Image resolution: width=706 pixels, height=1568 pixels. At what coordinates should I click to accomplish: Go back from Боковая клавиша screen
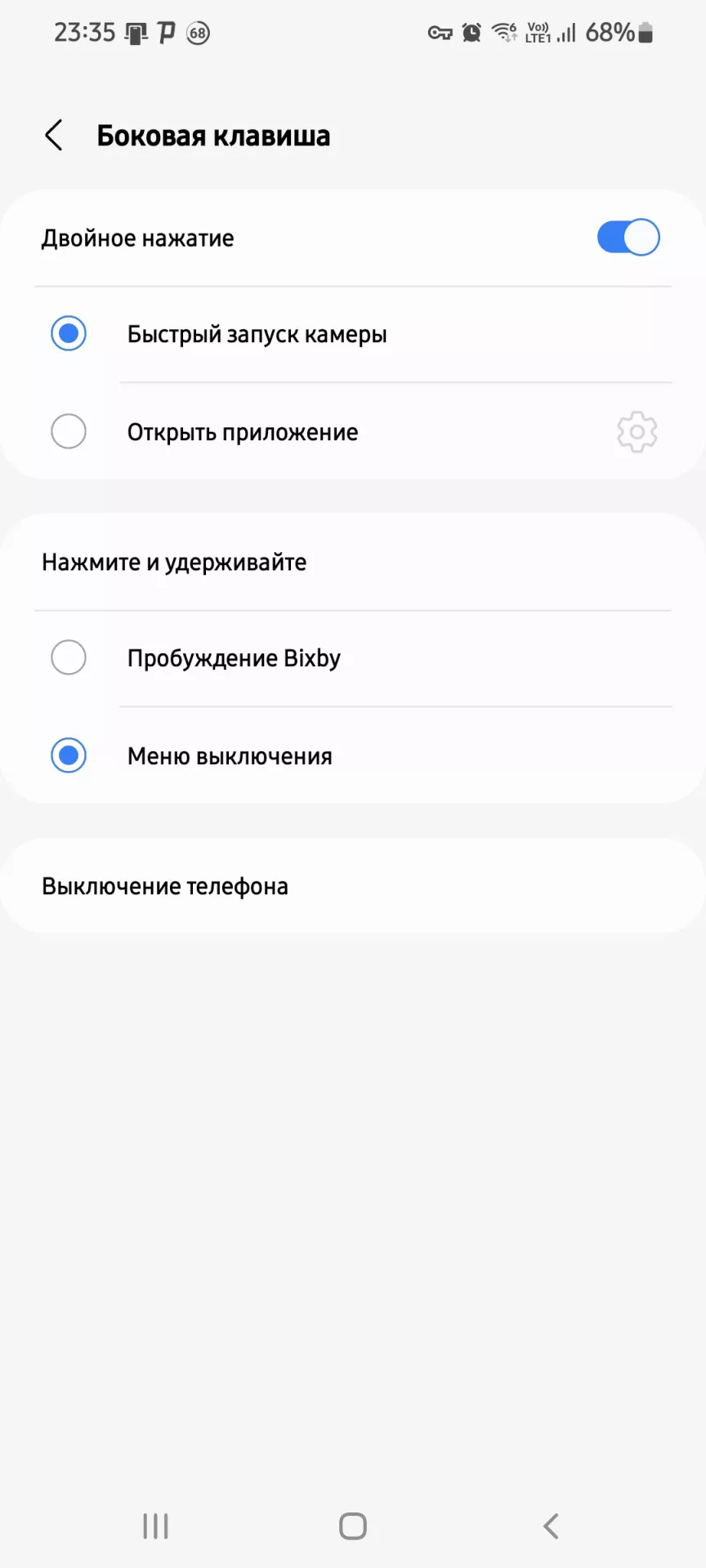tap(54, 136)
